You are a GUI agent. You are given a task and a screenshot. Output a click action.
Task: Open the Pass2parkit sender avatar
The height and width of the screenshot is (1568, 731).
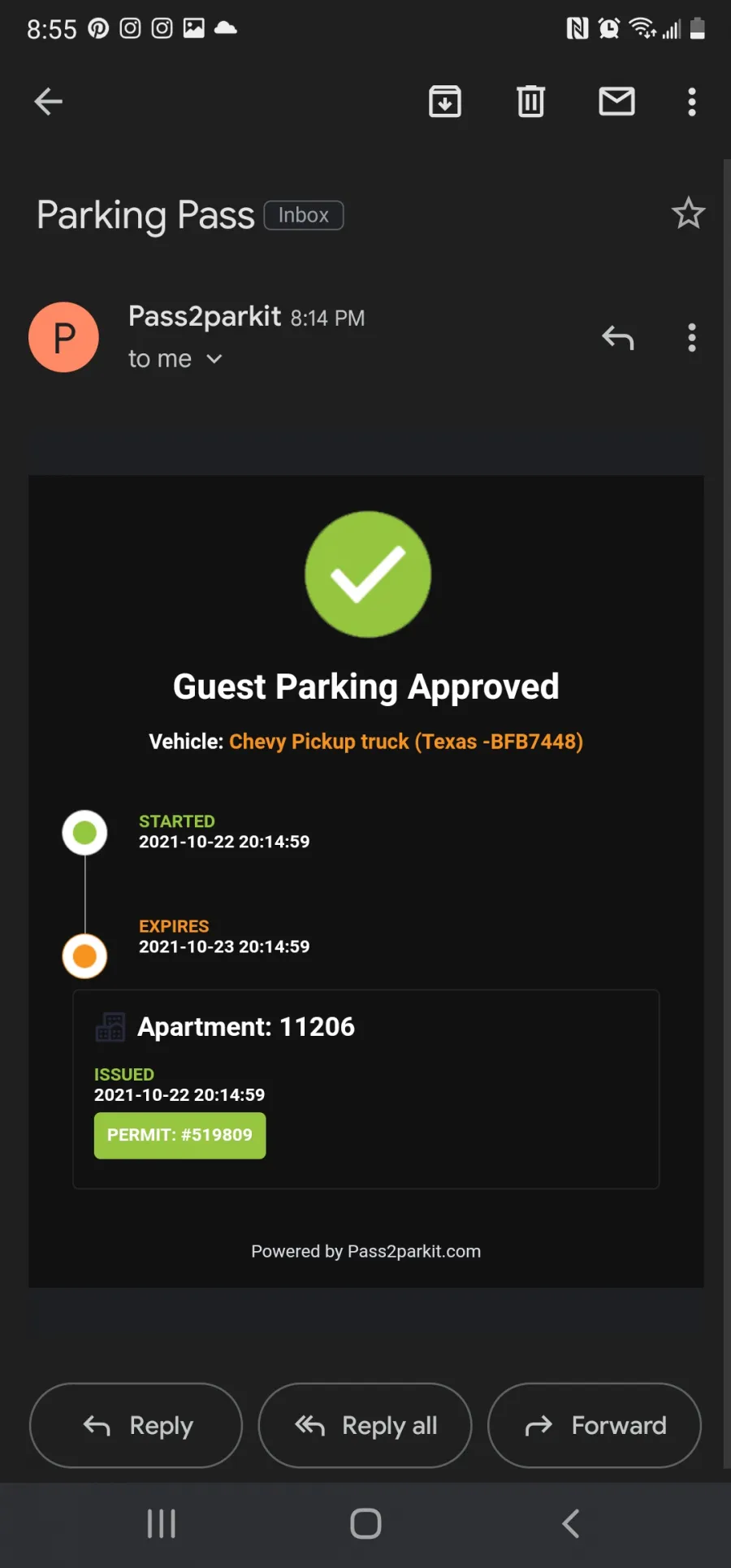(x=64, y=337)
